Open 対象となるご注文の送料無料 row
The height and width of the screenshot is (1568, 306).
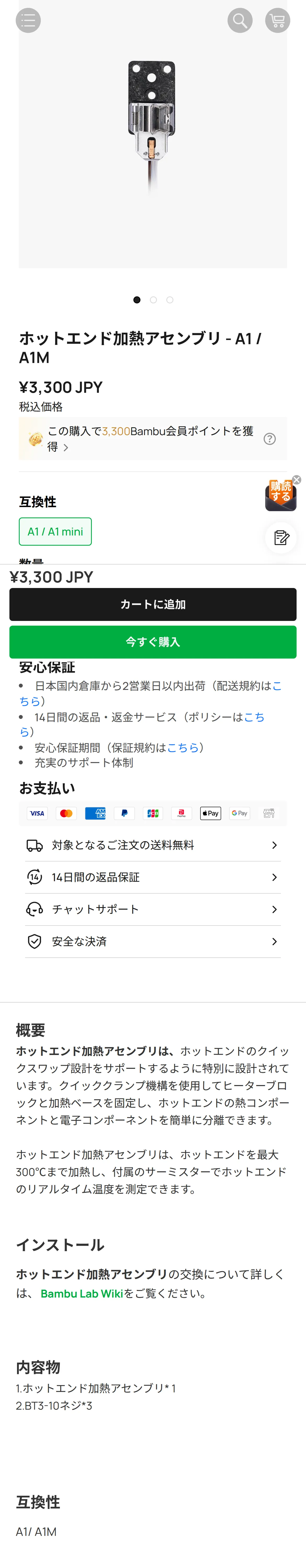pyautogui.click(x=153, y=845)
